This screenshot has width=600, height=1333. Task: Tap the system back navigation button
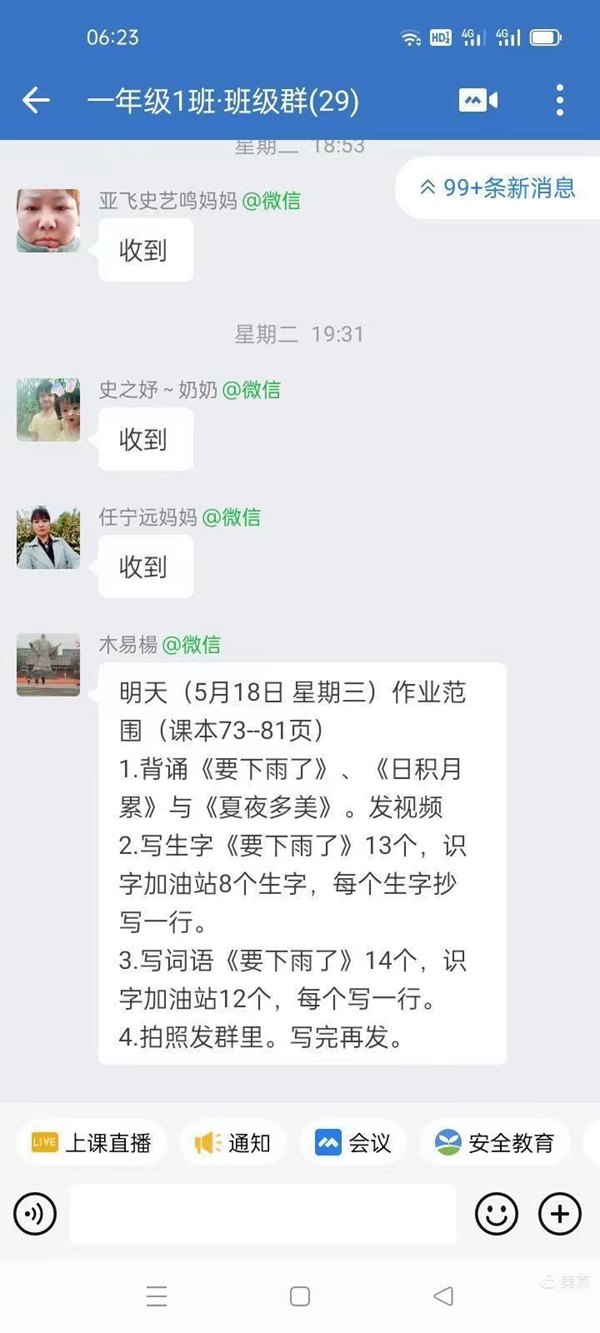443,1297
